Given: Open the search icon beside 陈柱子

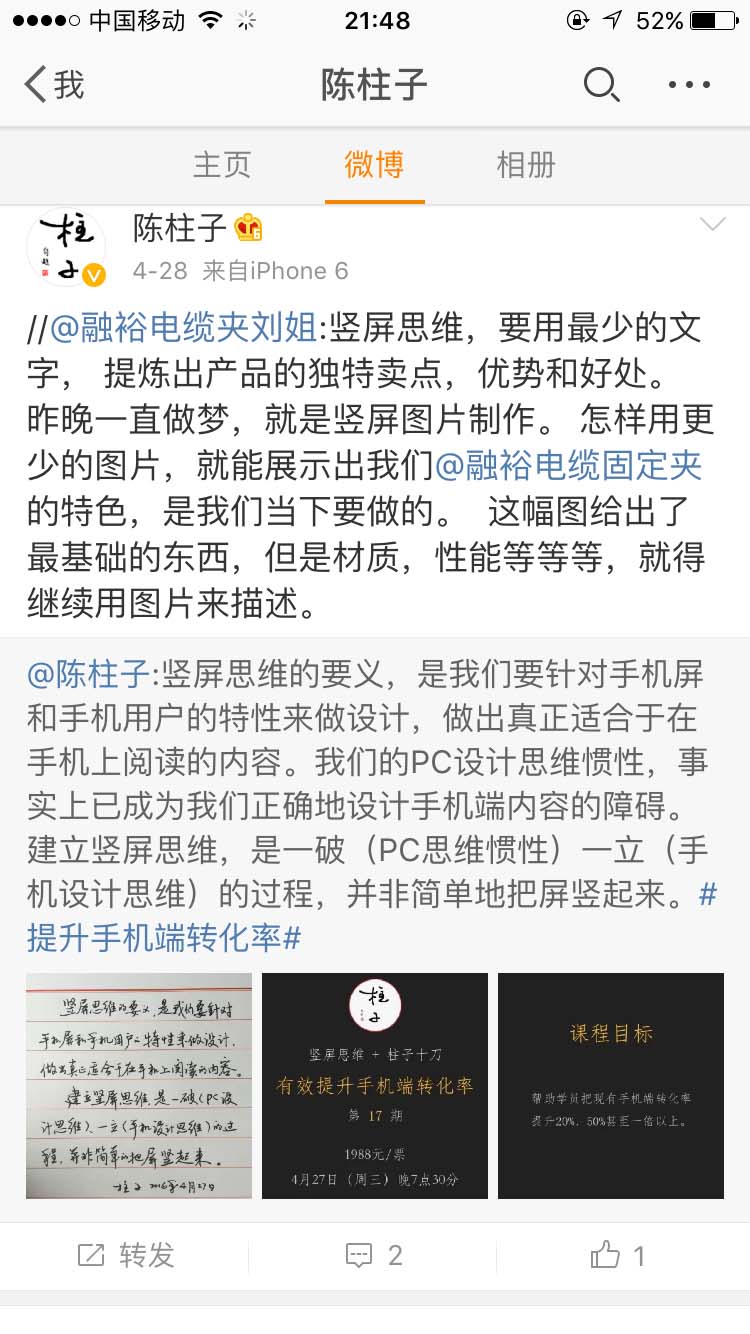Looking at the screenshot, I should coord(602,86).
